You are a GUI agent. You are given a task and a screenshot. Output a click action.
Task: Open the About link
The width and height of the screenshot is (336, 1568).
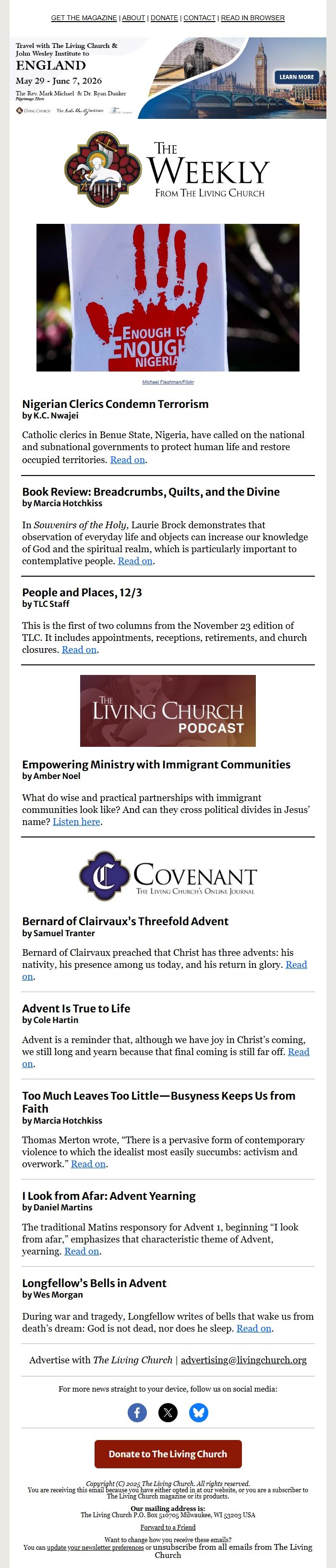point(133,18)
